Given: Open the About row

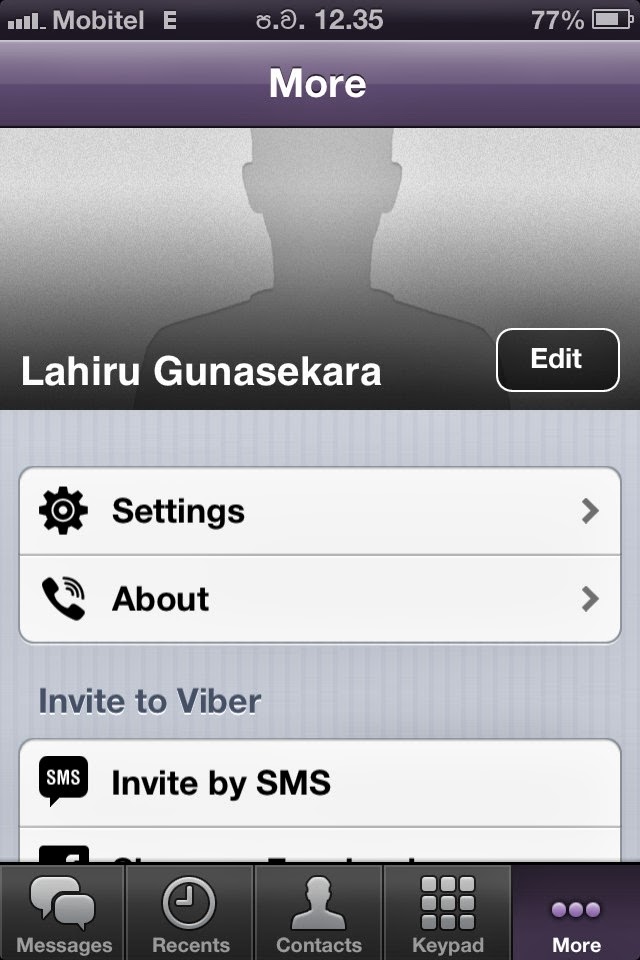Looking at the screenshot, I should [x=320, y=599].
